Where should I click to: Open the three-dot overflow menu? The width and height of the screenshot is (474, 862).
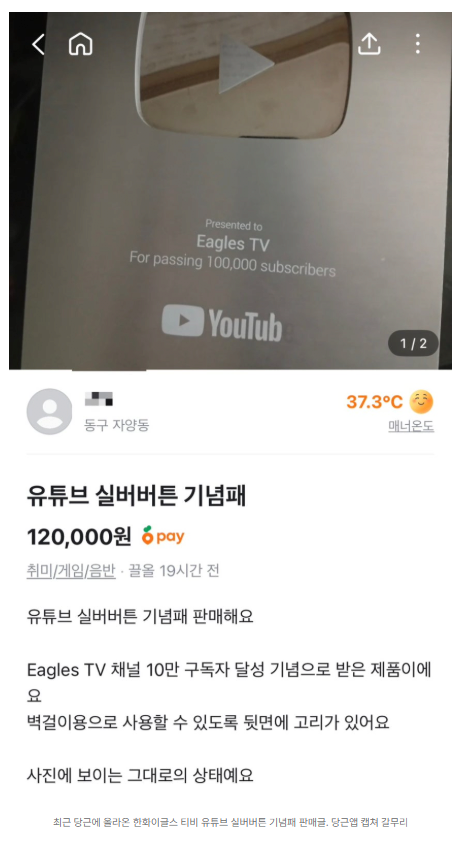[x=418, y=43]
